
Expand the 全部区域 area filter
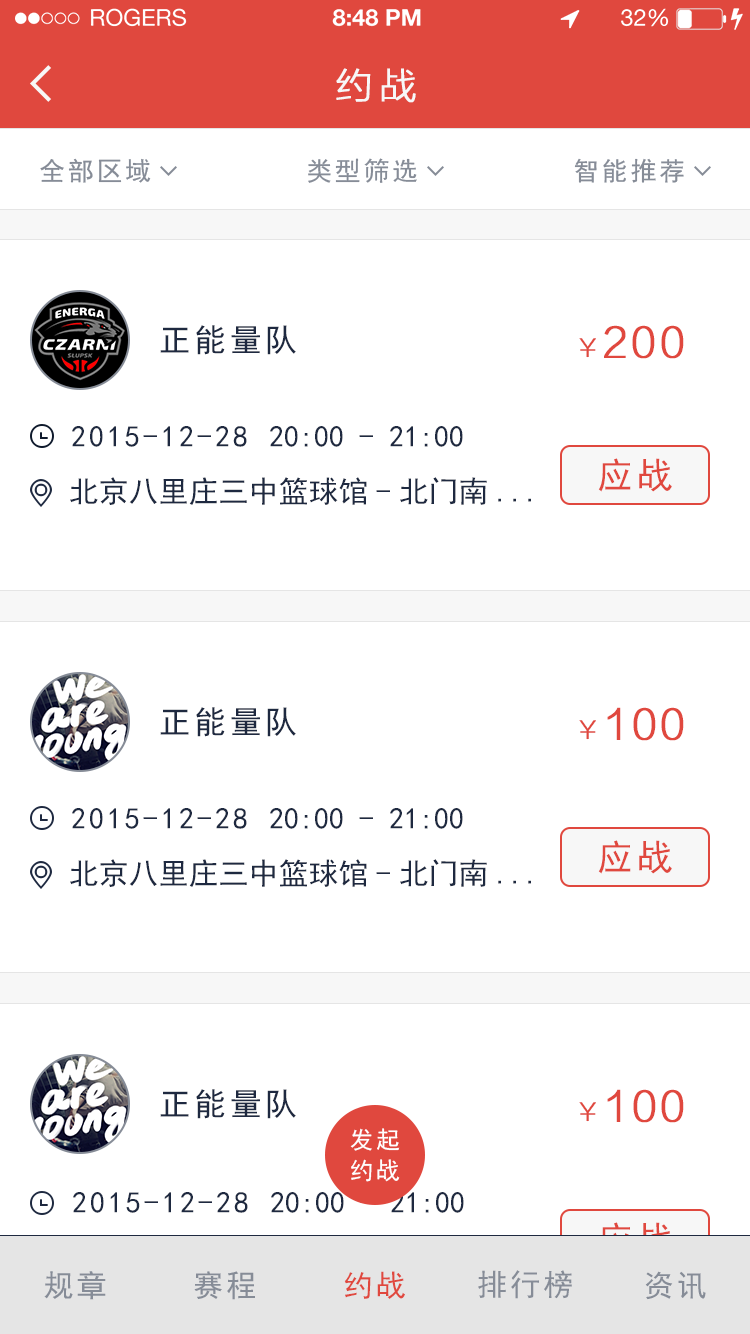pyautogui.click(x=108, y=171)
